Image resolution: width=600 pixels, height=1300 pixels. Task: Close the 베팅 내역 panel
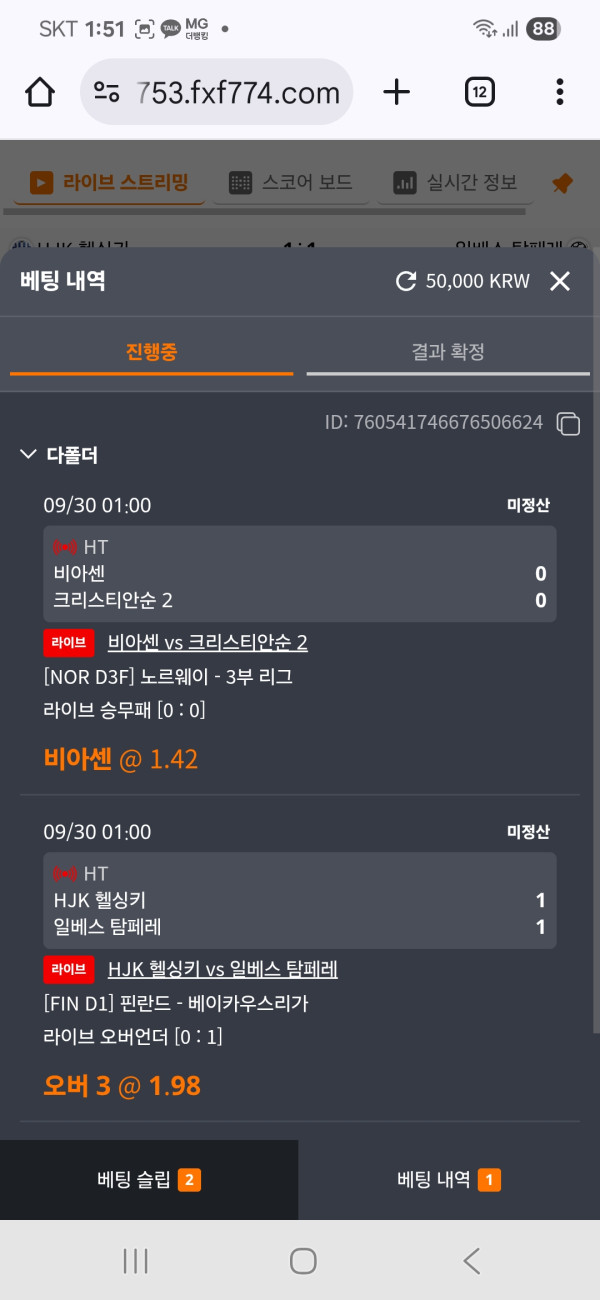coord(560,282)
